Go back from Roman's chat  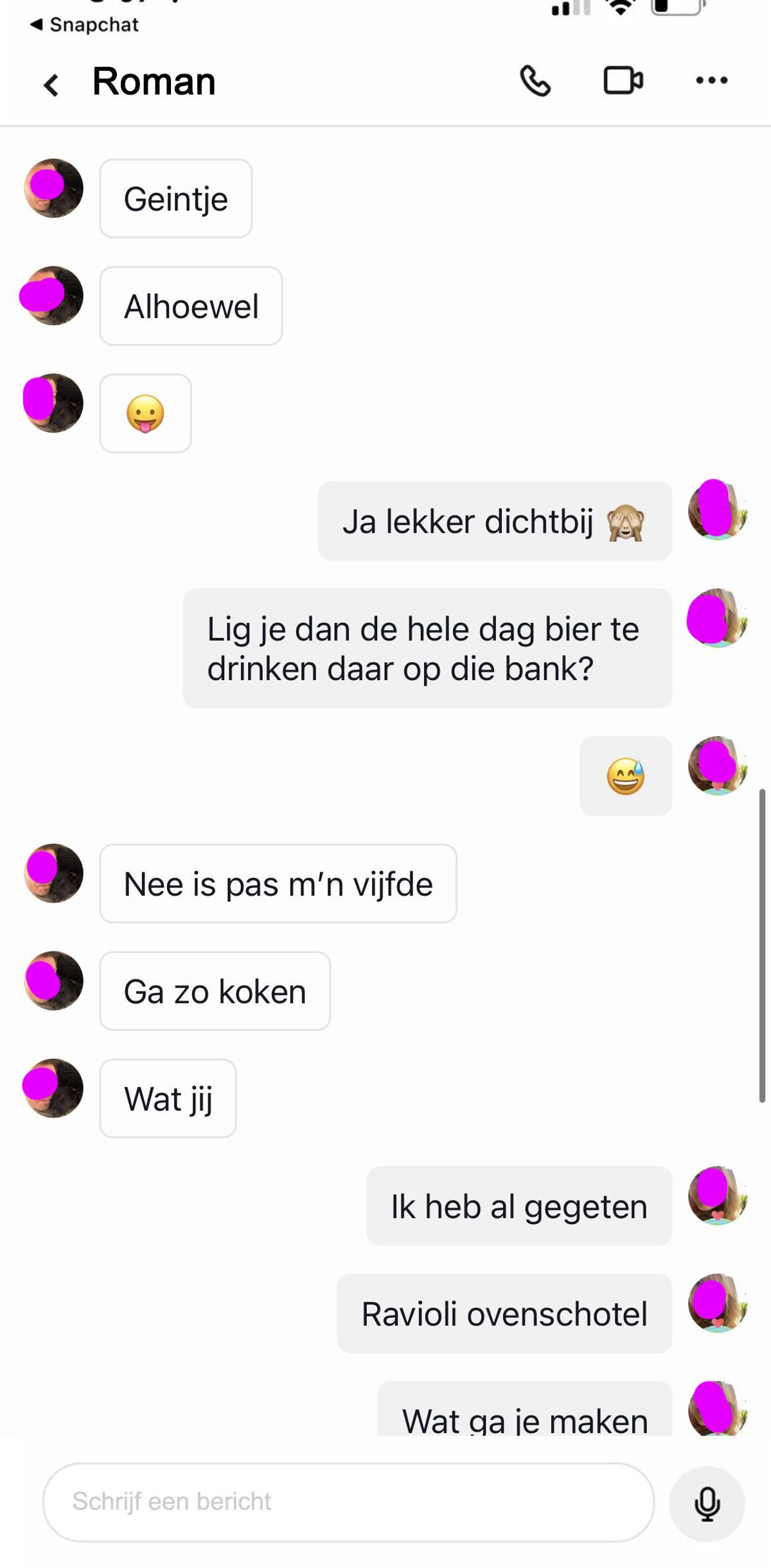[51, 84]
